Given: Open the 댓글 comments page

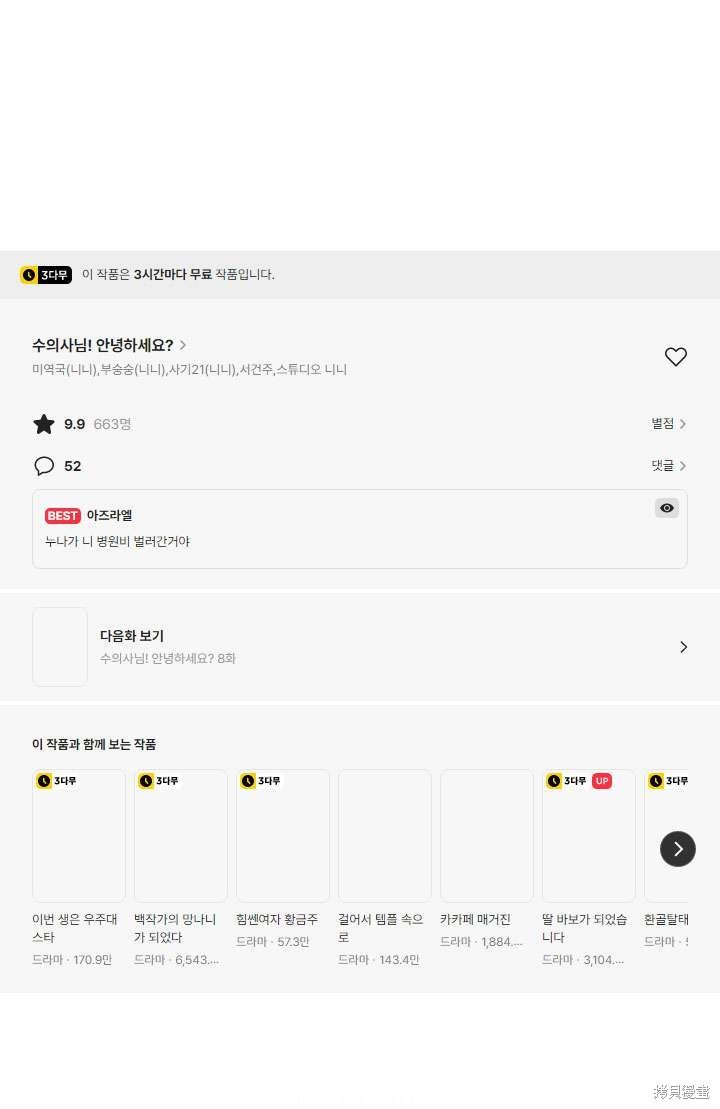Looking at the screenshot, I should pyautogui.click(x=668, y=466).
